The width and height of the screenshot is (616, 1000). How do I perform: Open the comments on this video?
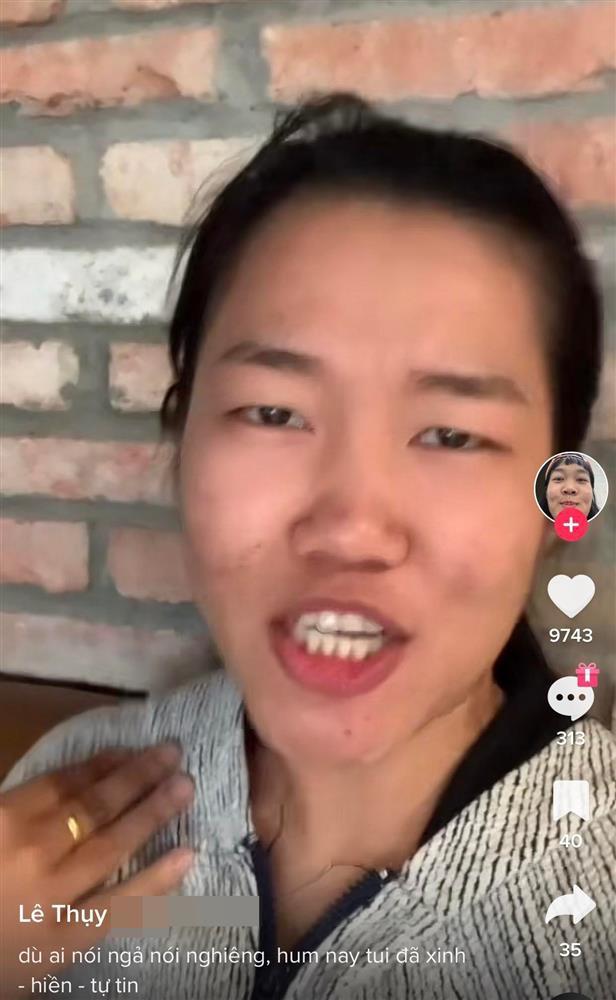571,699
